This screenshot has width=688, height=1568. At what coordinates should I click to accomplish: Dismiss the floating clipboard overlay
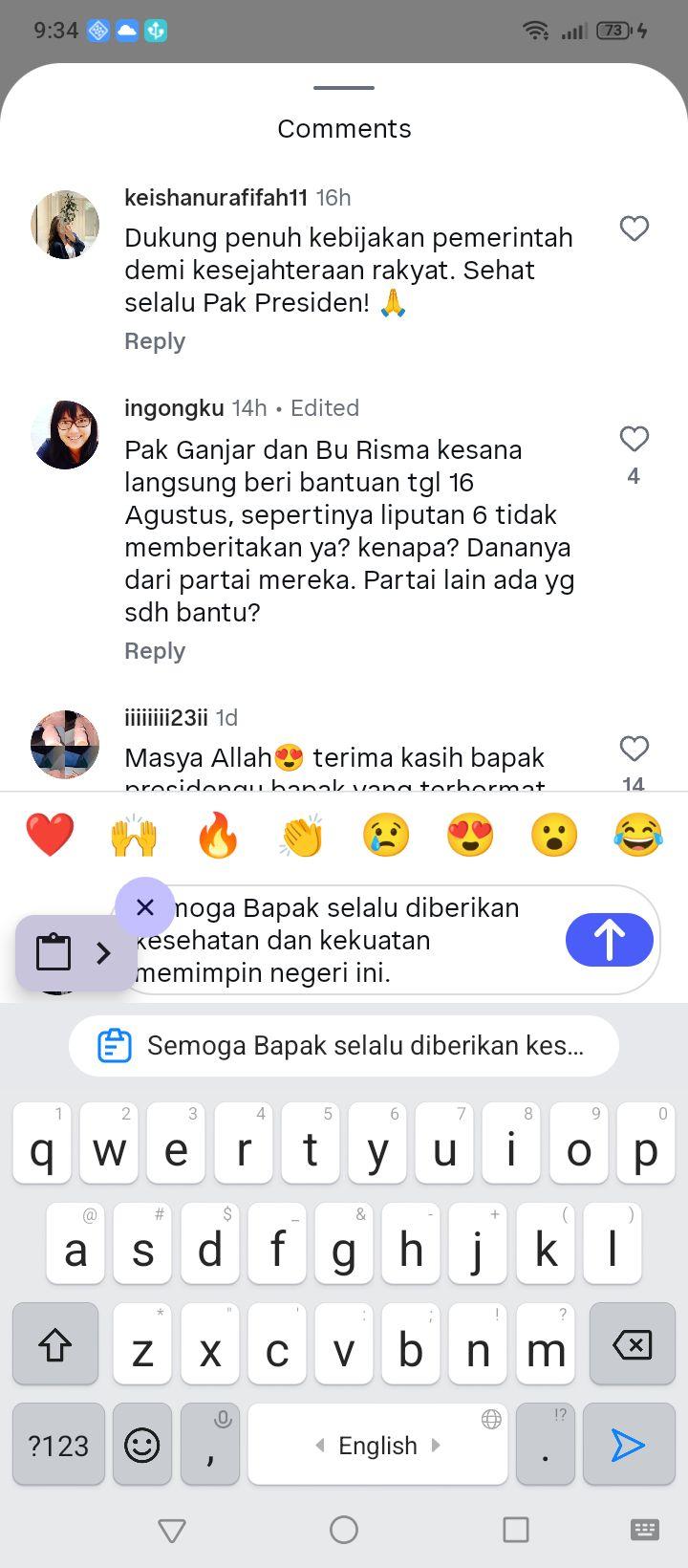click(145, 906)
